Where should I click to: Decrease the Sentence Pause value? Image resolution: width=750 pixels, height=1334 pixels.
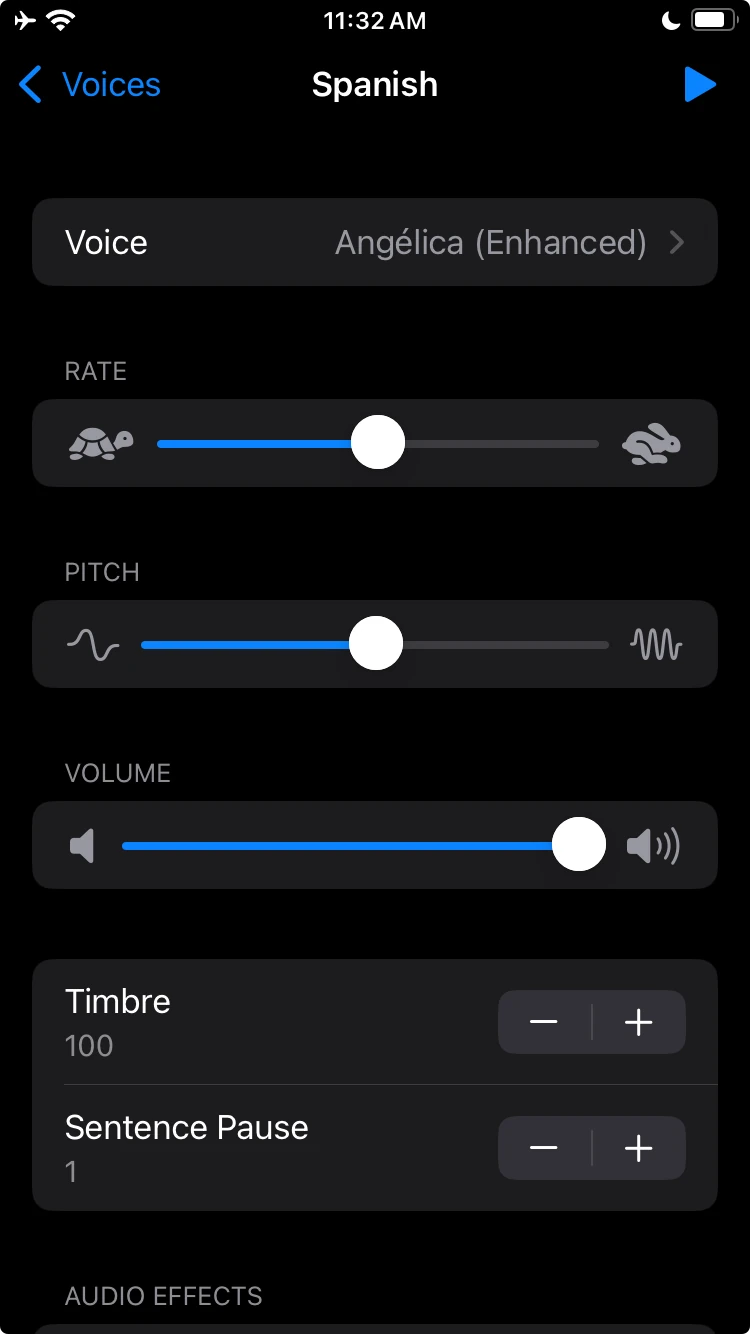pyautogui.click(x=544, y=1148)
